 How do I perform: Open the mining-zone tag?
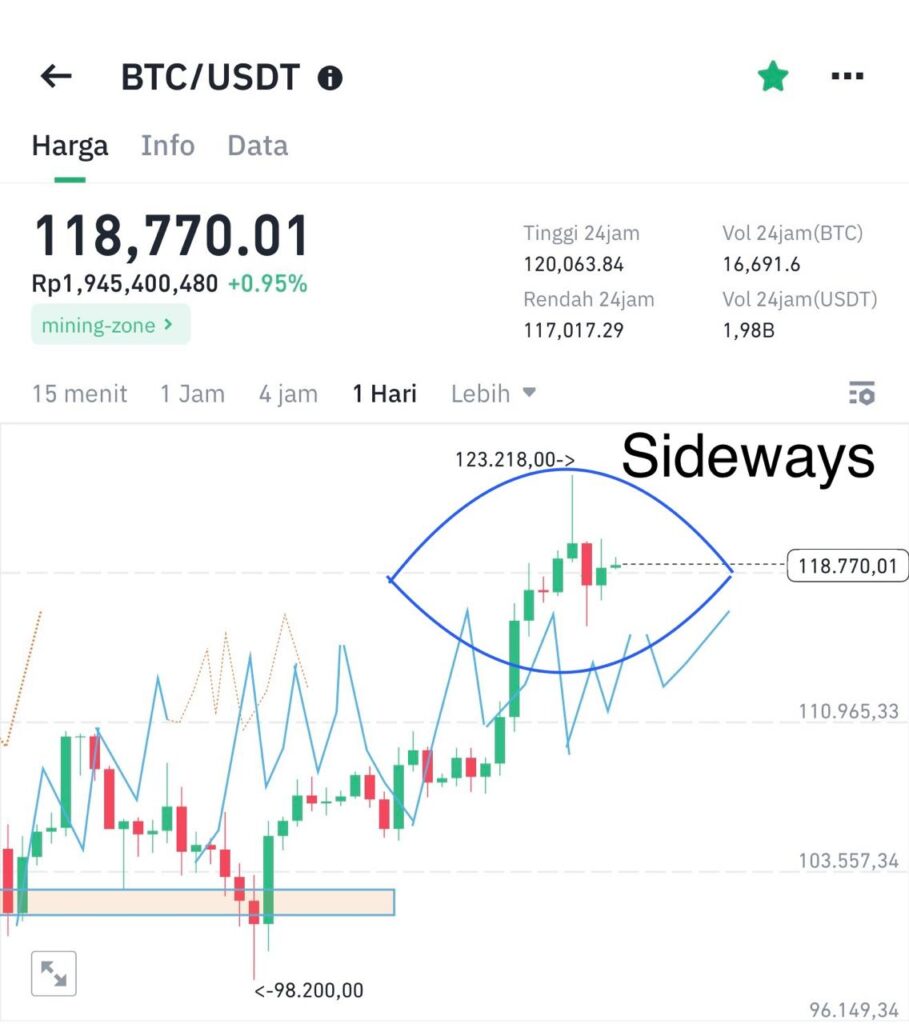(110, 325)
